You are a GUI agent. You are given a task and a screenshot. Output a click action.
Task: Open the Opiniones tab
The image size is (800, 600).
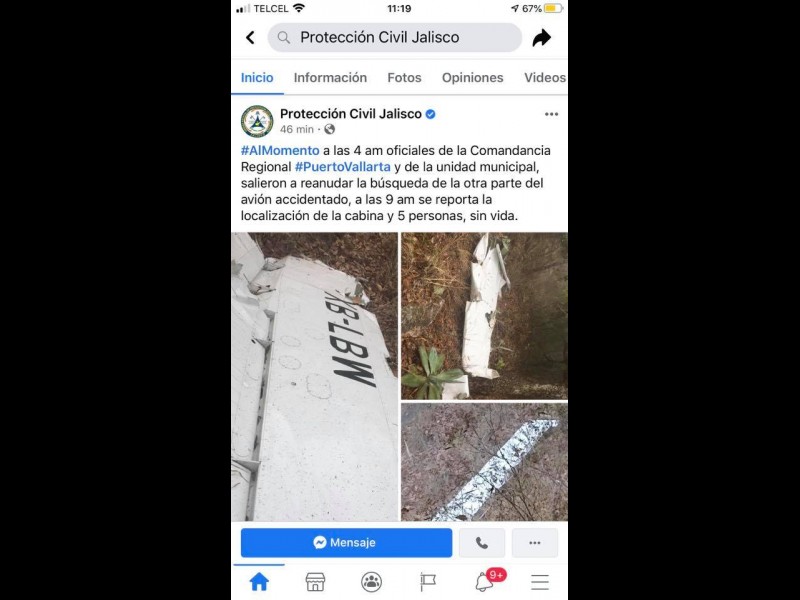pyautogui.click(x=472, y=77)
